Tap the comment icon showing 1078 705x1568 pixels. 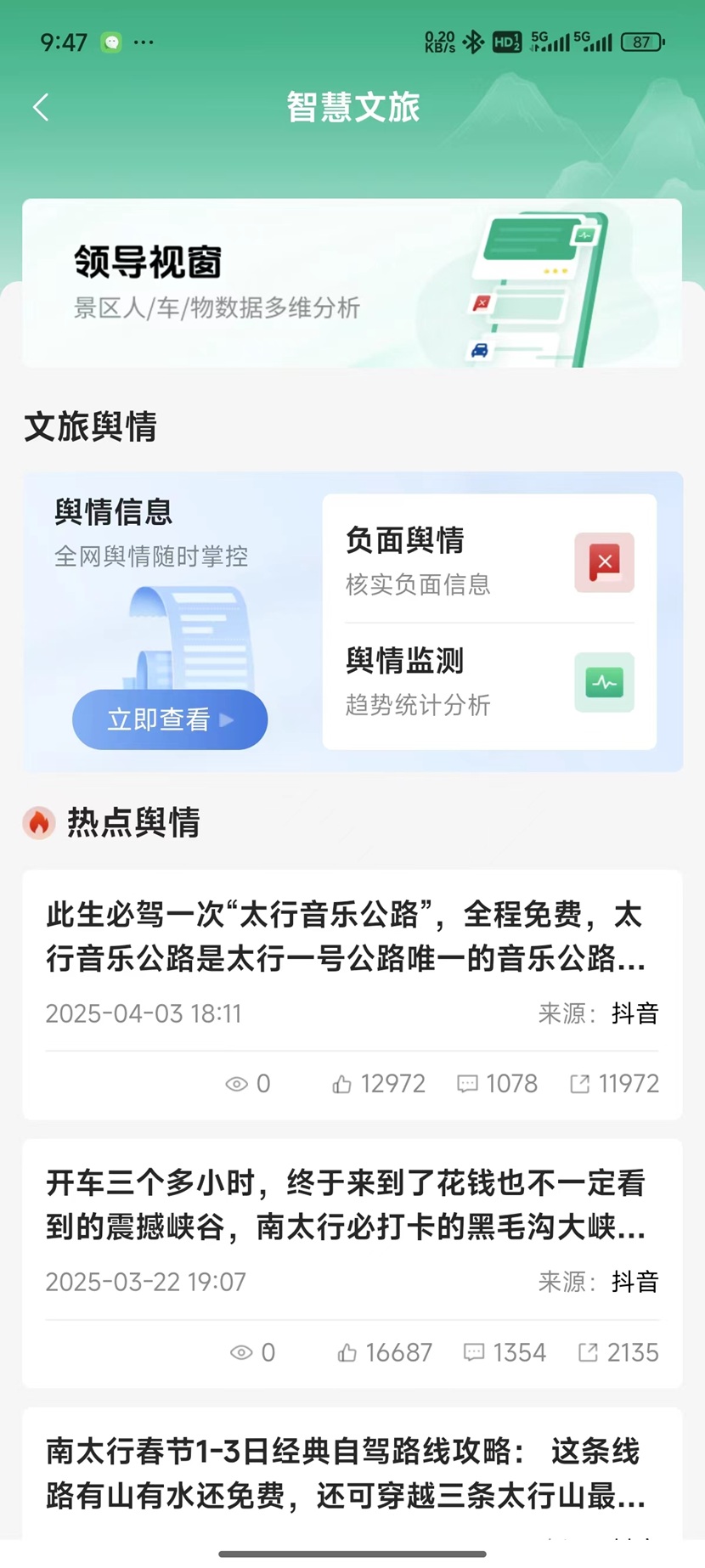469,1084
